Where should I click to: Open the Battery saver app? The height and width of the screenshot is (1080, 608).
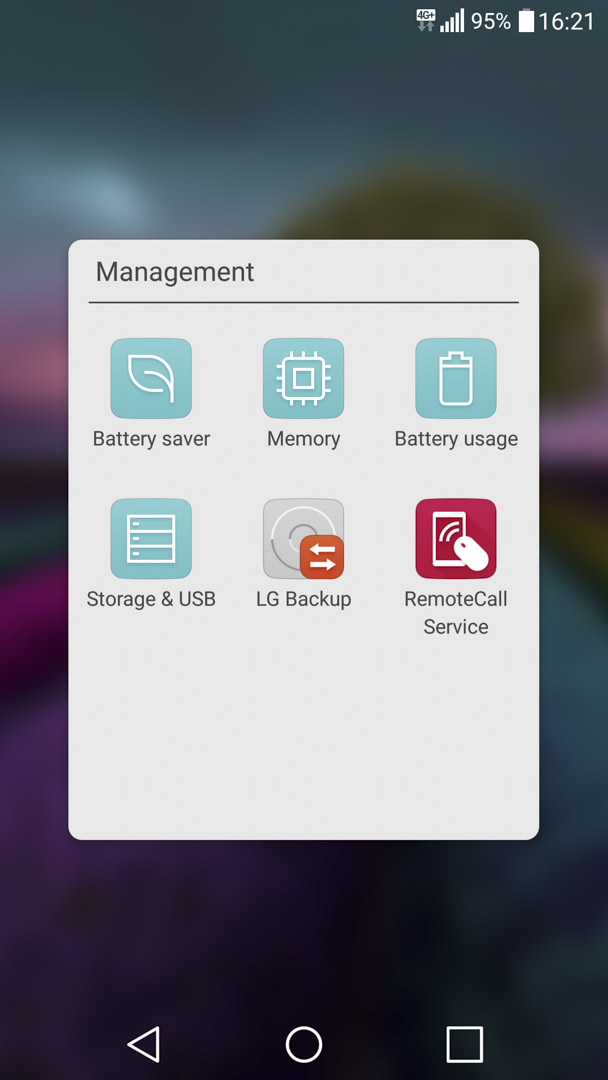151,378
